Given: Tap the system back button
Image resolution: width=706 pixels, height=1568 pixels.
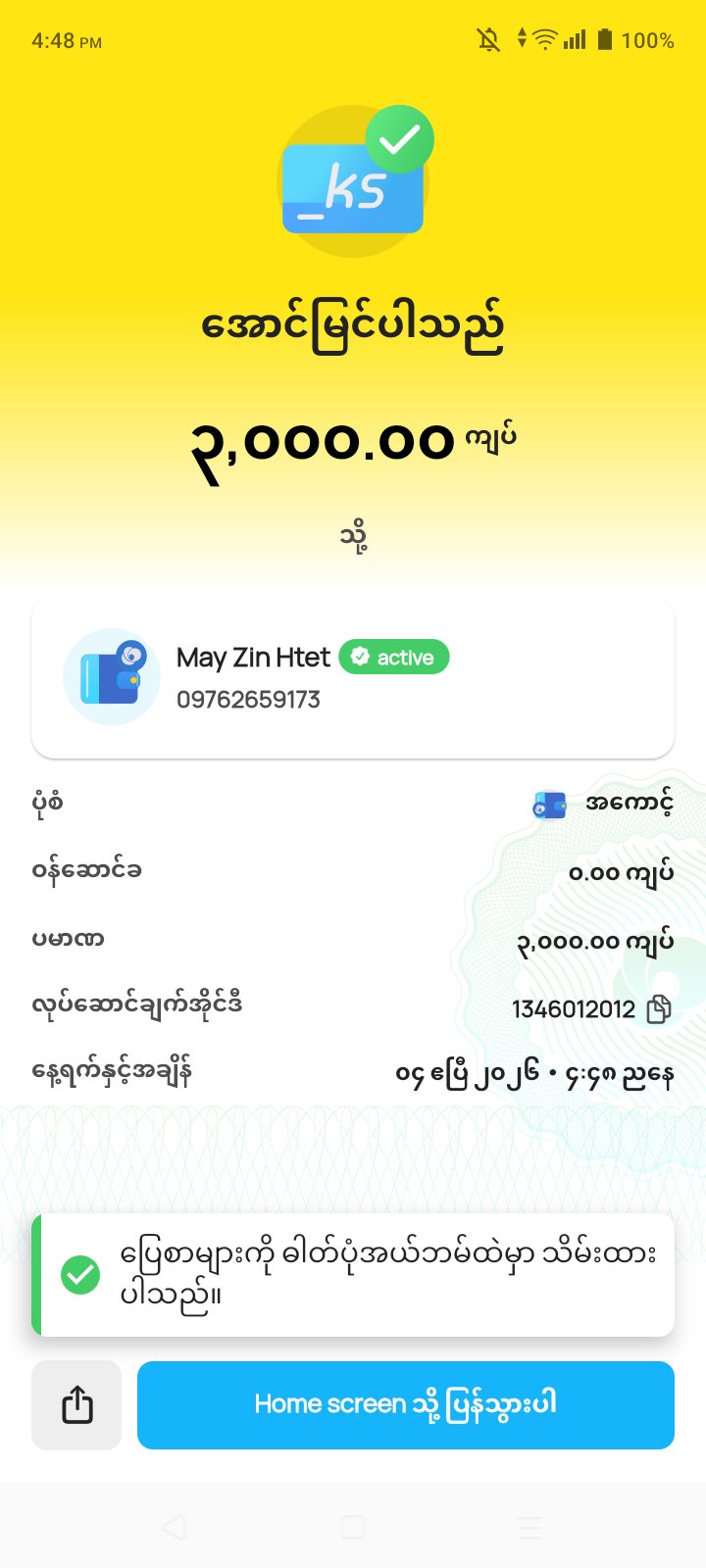Looking at the screenshot, I should (175, 1526).
